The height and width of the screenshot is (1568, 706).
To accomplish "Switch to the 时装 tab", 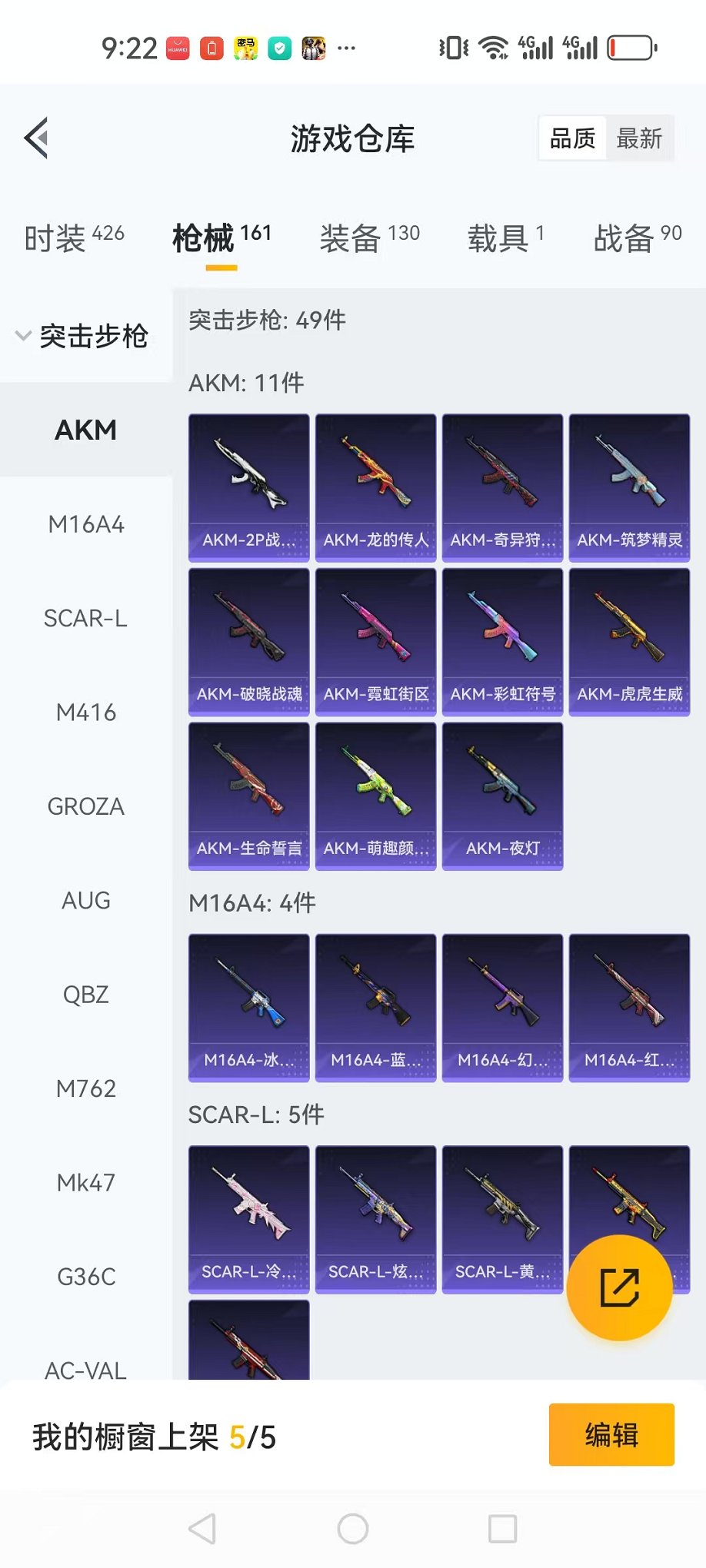I will coord(75,238).
